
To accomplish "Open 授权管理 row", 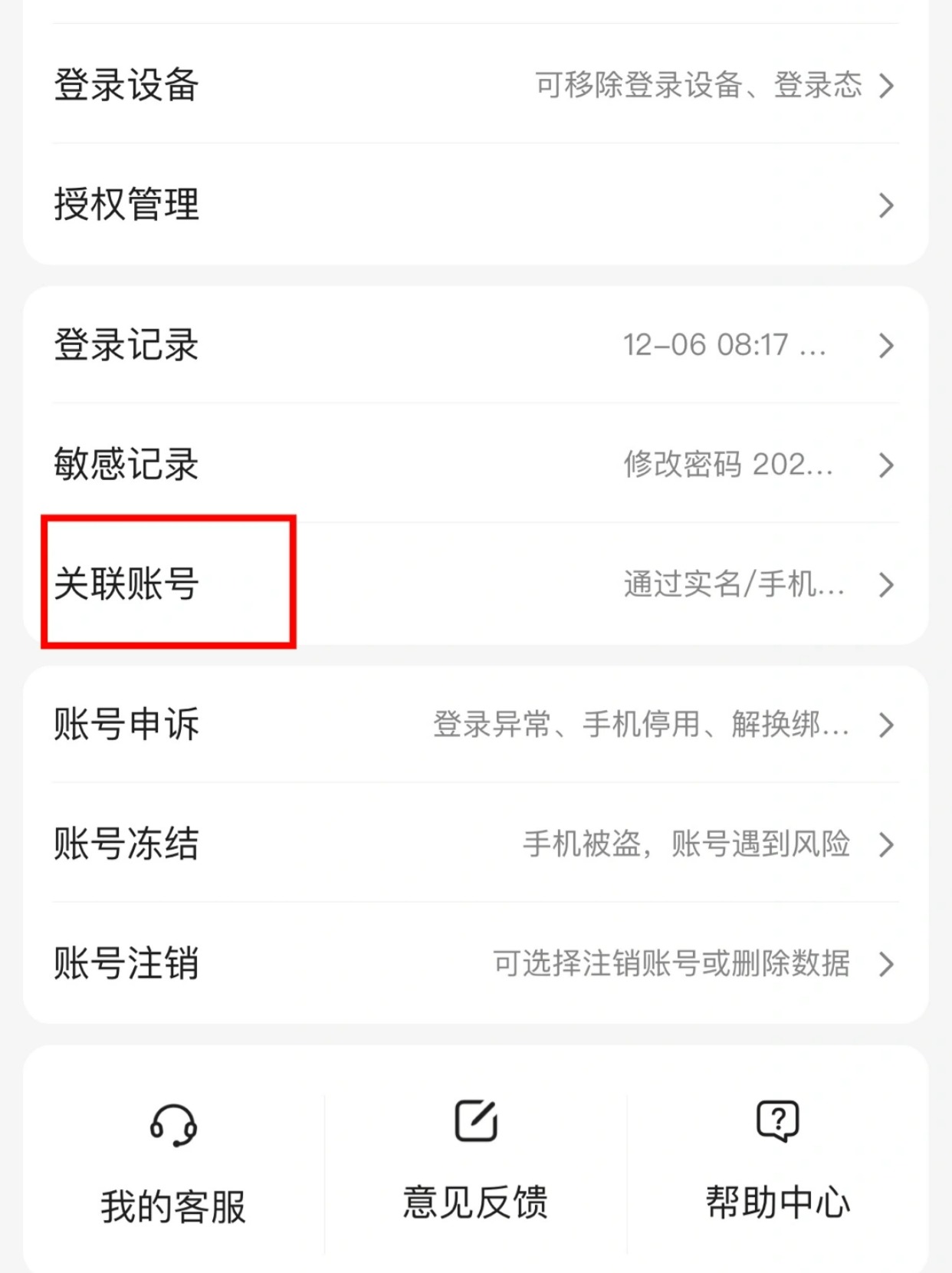I will tap(475, 205).
